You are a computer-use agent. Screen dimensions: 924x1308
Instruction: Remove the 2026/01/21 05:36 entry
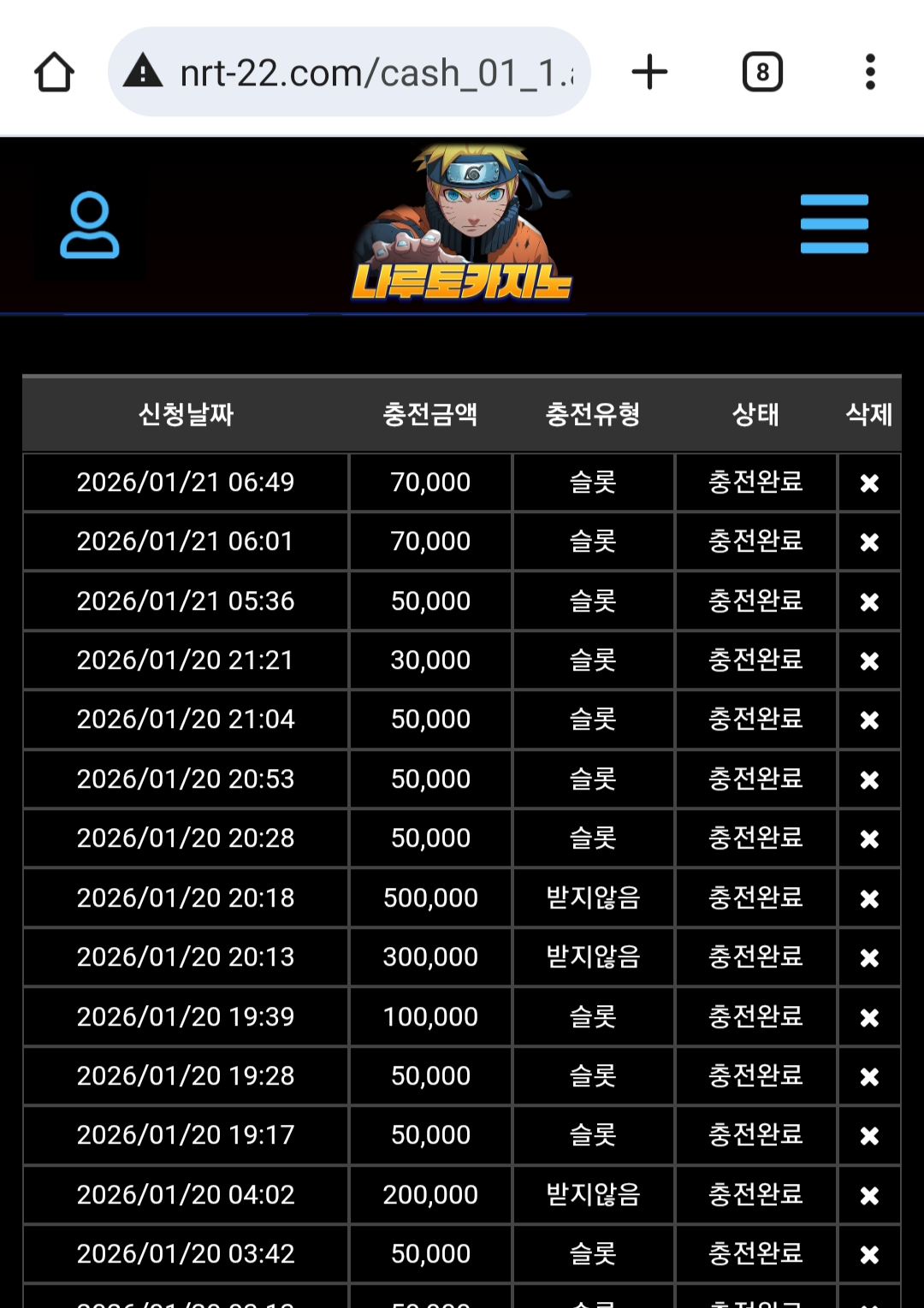click(869, 602)
